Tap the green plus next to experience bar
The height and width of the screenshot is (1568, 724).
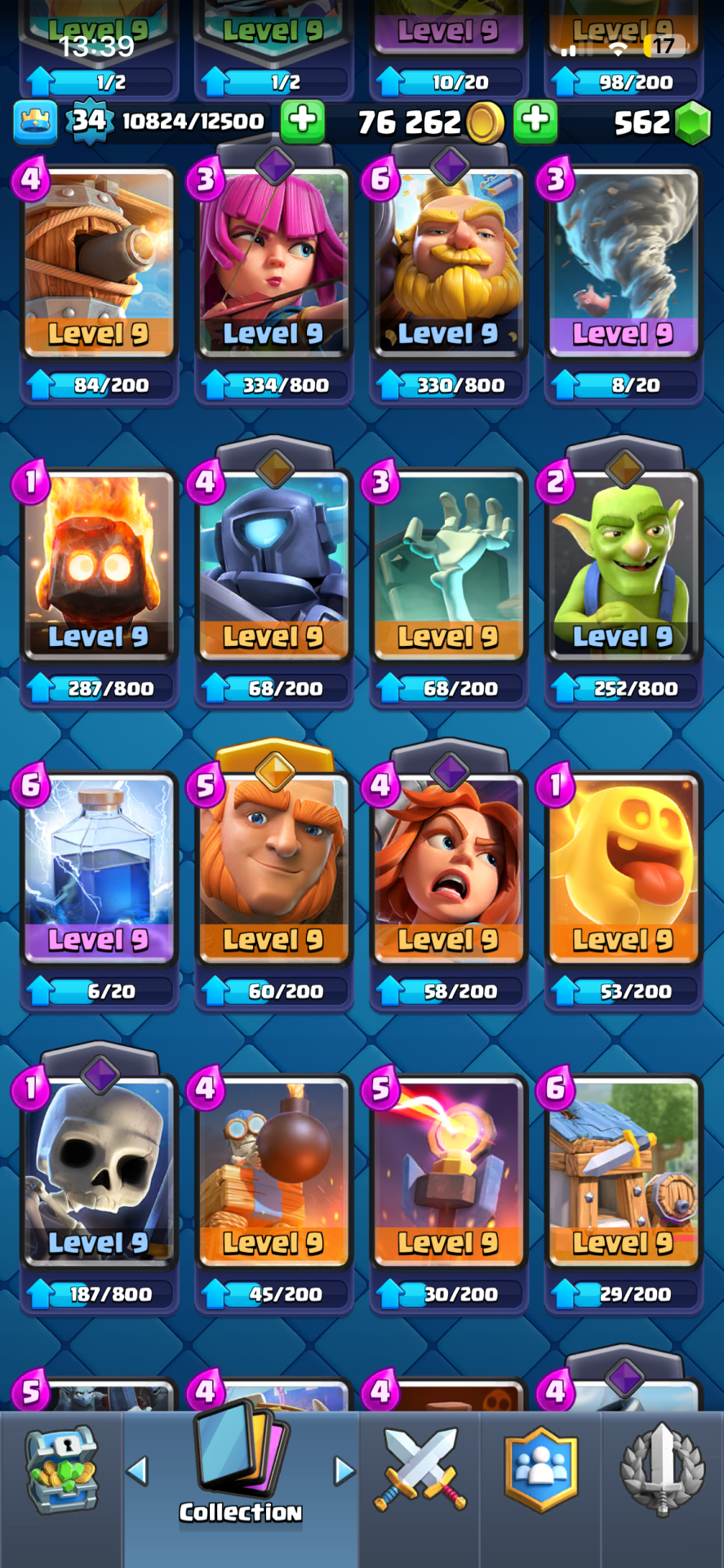(x=303, y=121)
